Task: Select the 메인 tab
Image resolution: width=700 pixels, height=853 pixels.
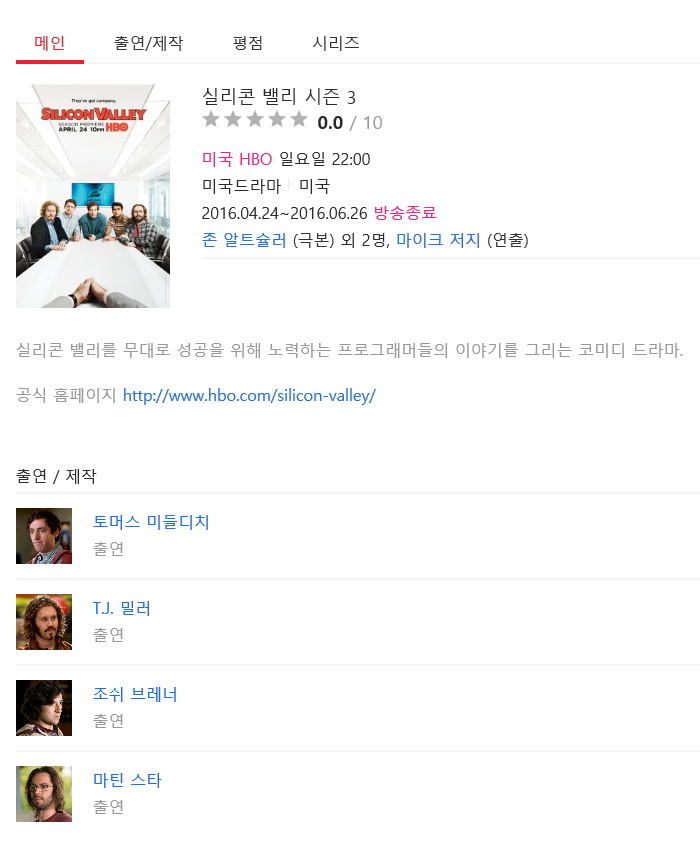Action: [x=50, y=43]
